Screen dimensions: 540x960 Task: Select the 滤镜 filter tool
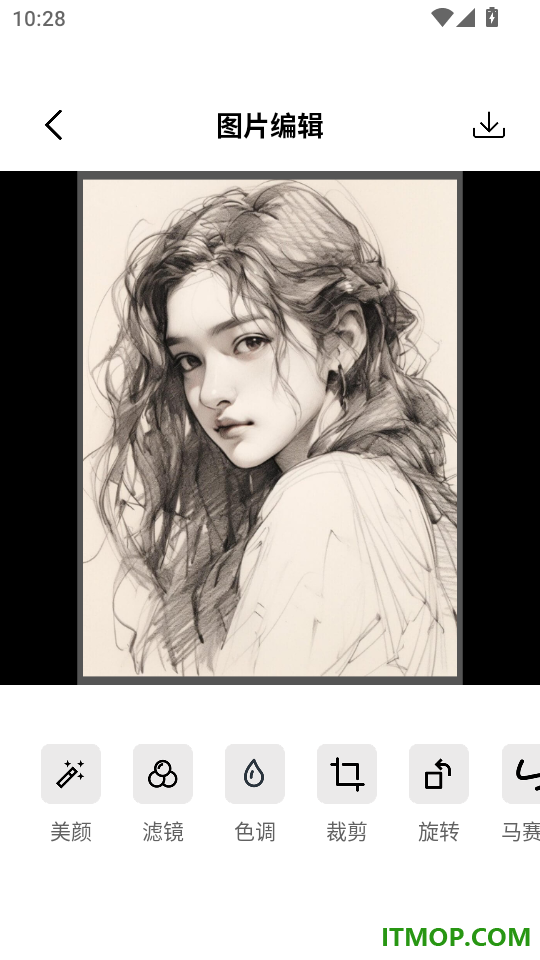[x=163, y=774]
